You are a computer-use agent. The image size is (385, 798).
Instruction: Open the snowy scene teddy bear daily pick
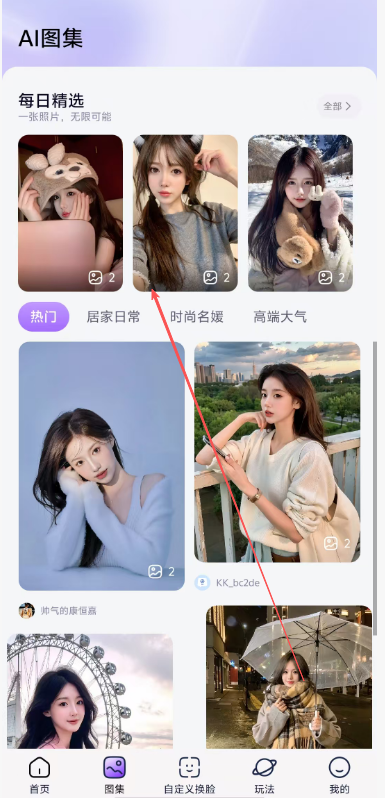tap(300, 213)
